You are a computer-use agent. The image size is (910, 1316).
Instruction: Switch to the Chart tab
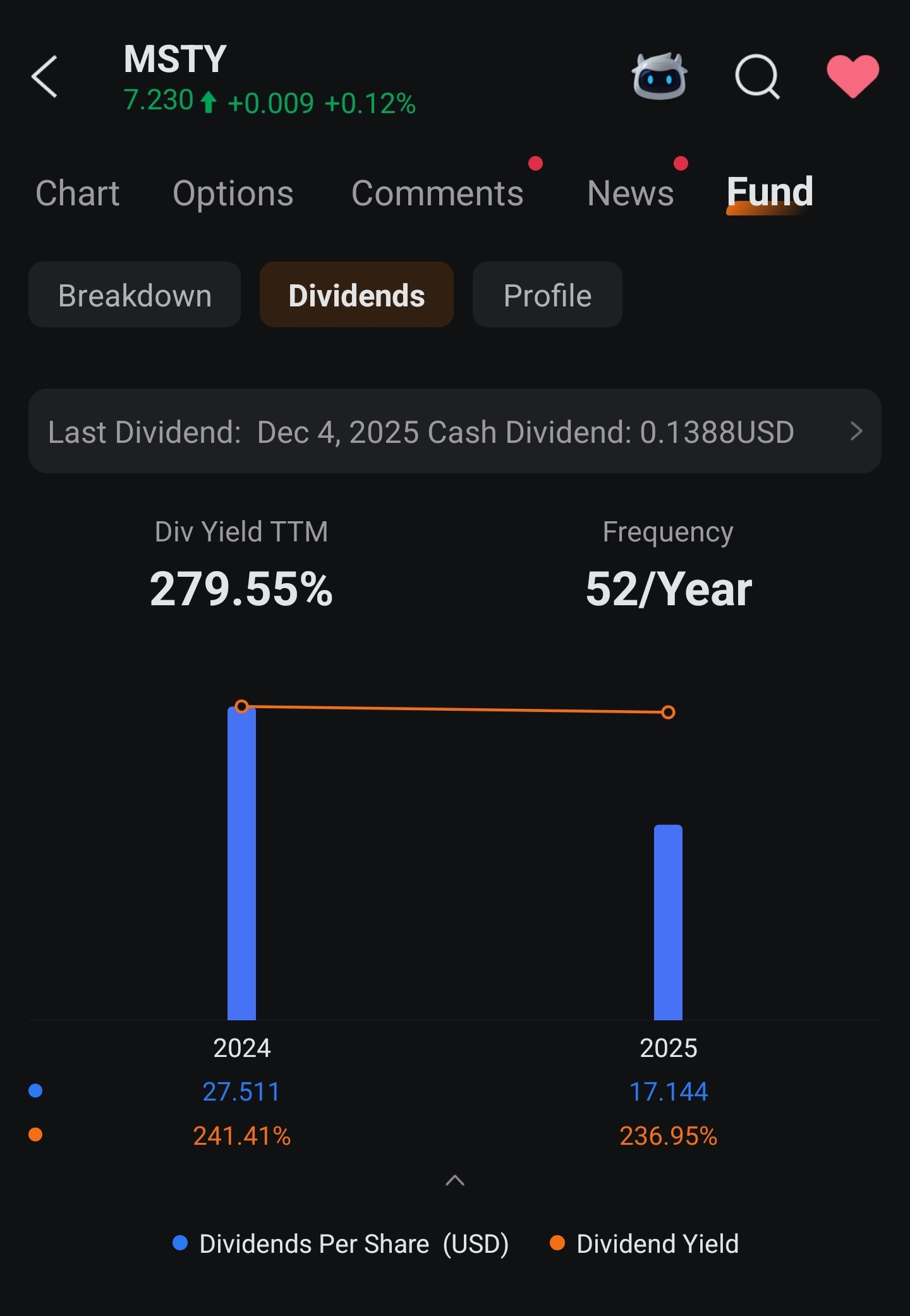[78, 193]
